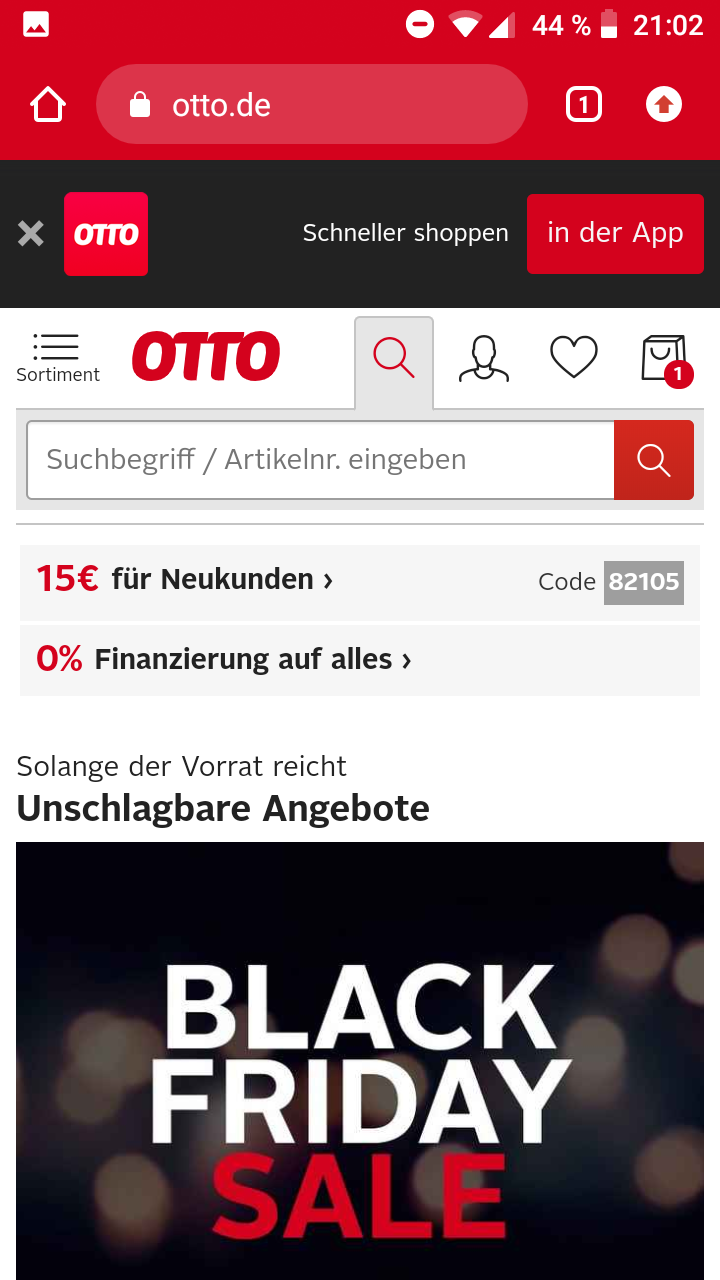Open 0% Finanzierung auf alles
720x1280 pixels.
[360, 660]
